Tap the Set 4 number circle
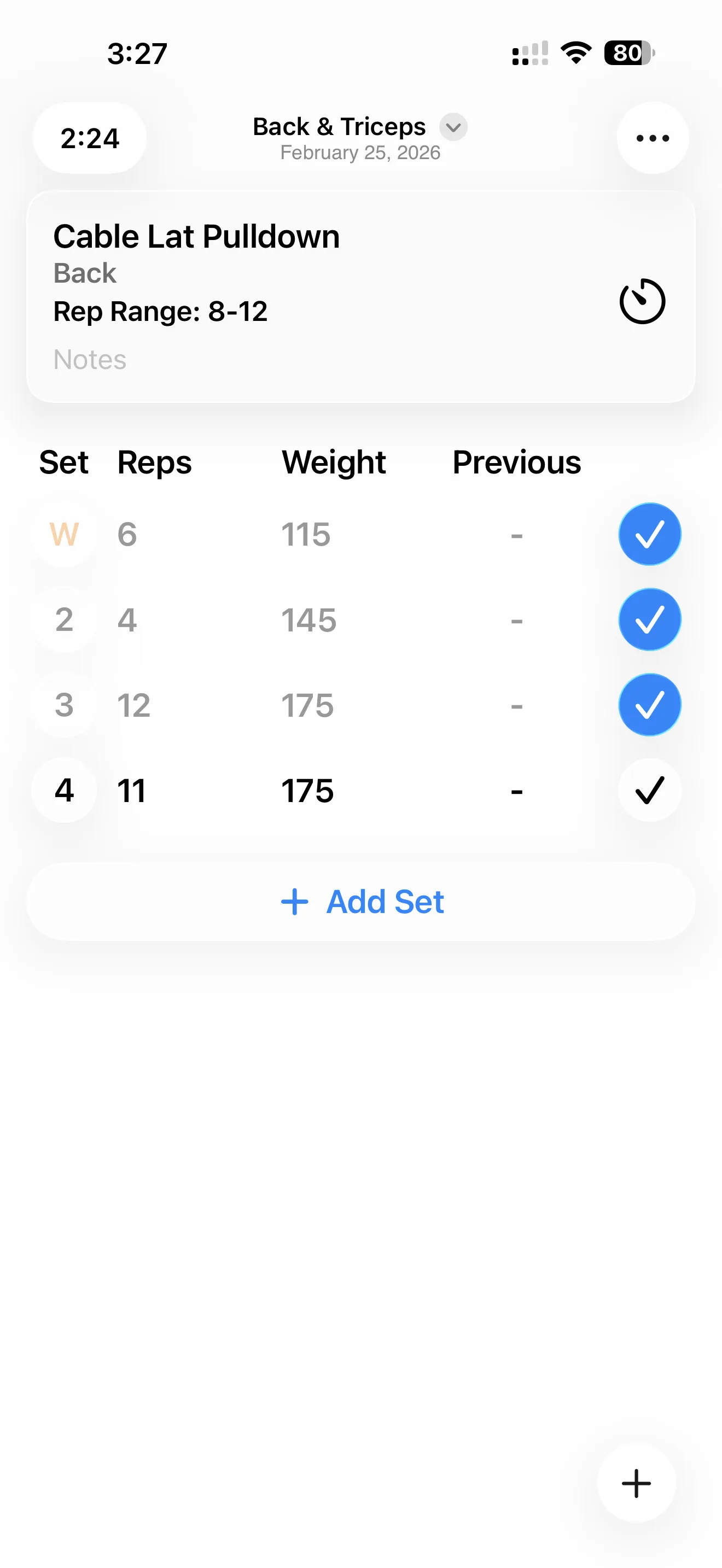This screenshot has height=1568, width=722. [x=64, y=791]
